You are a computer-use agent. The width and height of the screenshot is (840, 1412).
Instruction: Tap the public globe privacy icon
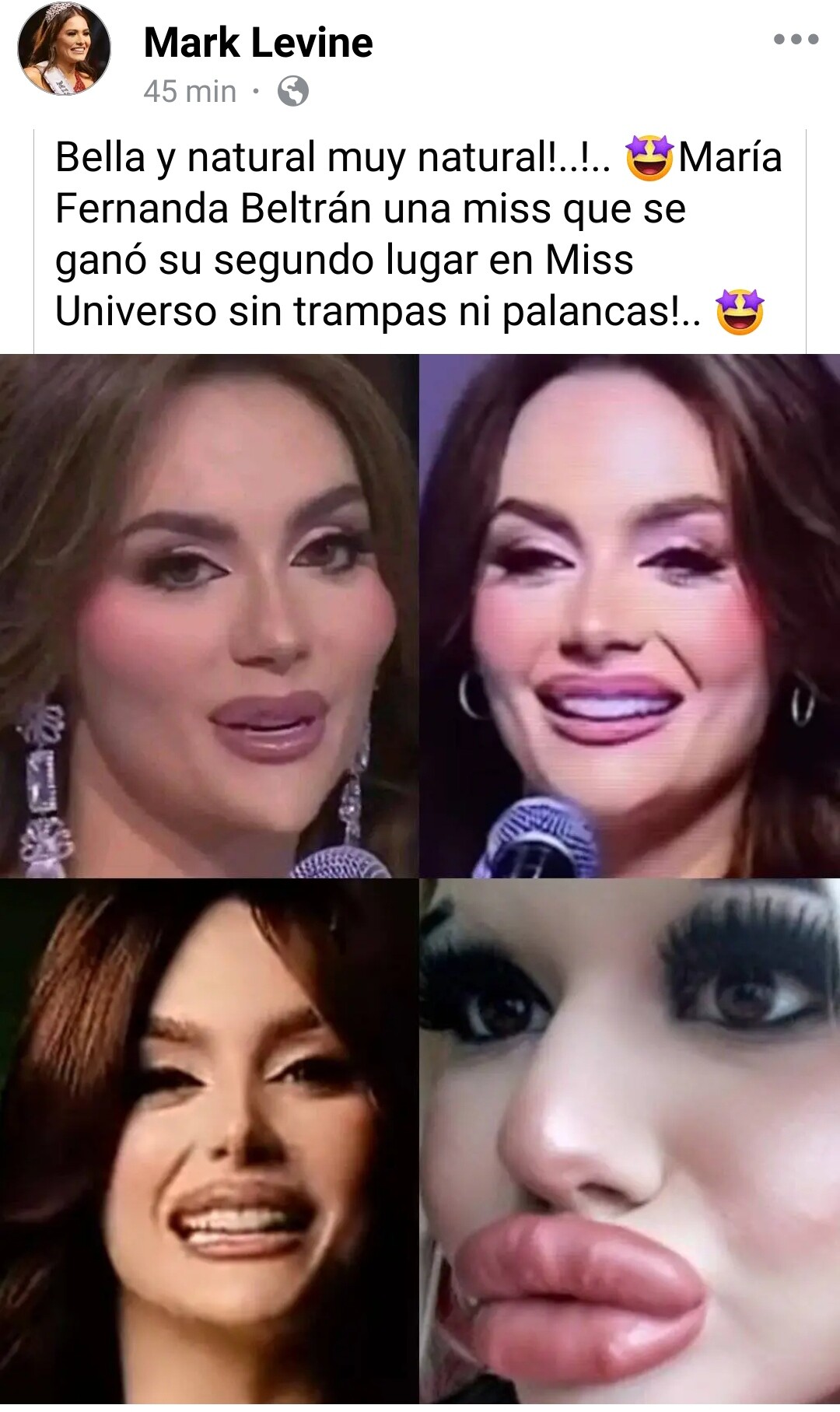pyautogui.click(x=293, y=92)
